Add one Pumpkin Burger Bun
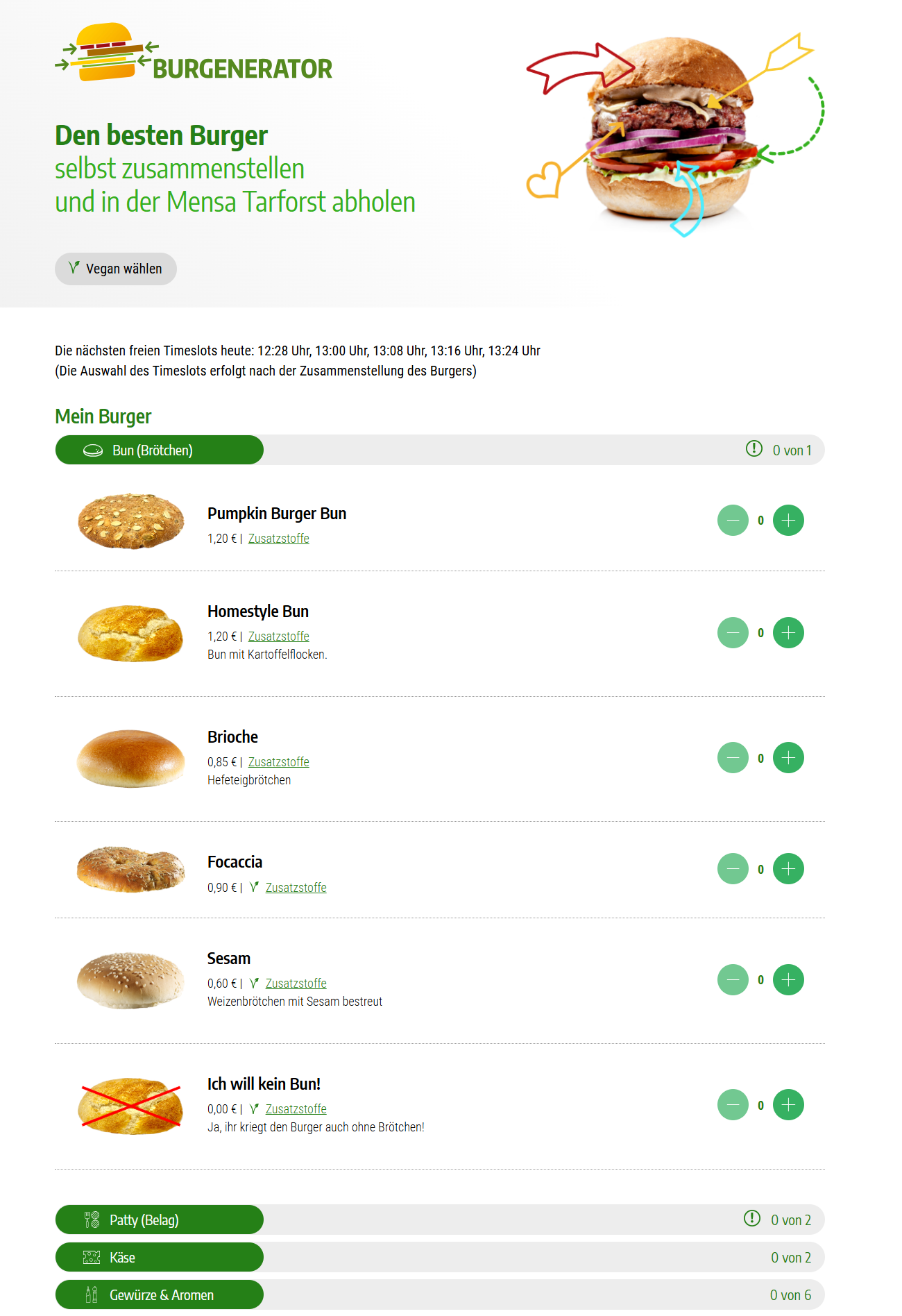The width and height of the screenshot is (902, 1316). click(788, 521)
